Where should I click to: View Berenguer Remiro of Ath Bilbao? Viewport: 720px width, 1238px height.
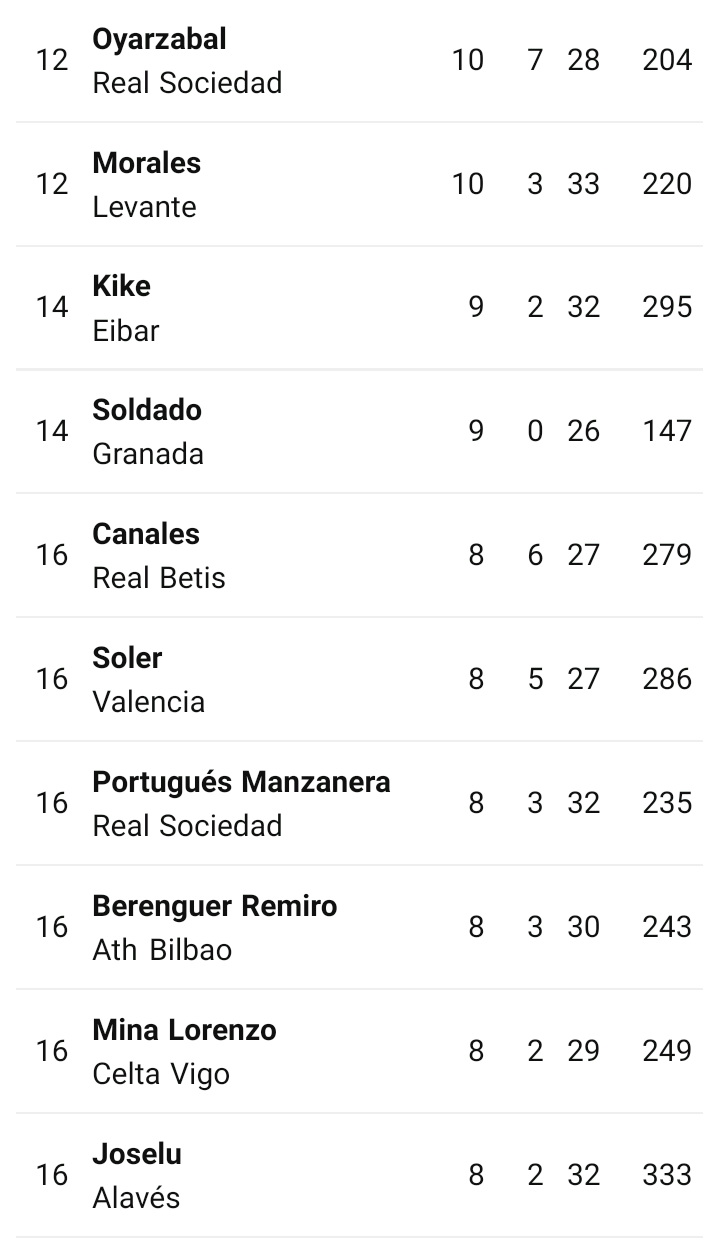tap(360, 928)
